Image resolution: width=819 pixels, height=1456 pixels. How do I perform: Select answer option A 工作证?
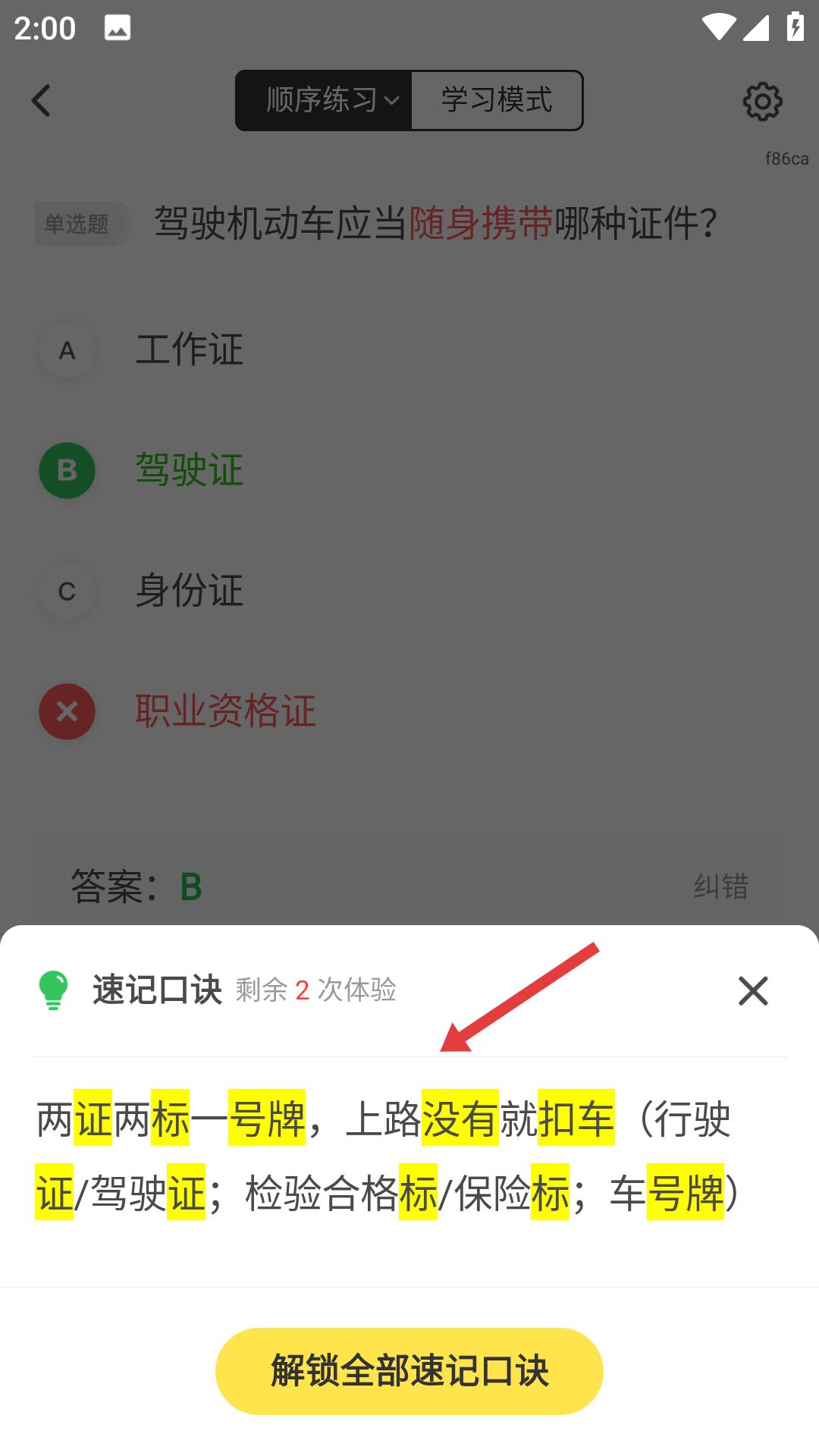pos(190,350)
